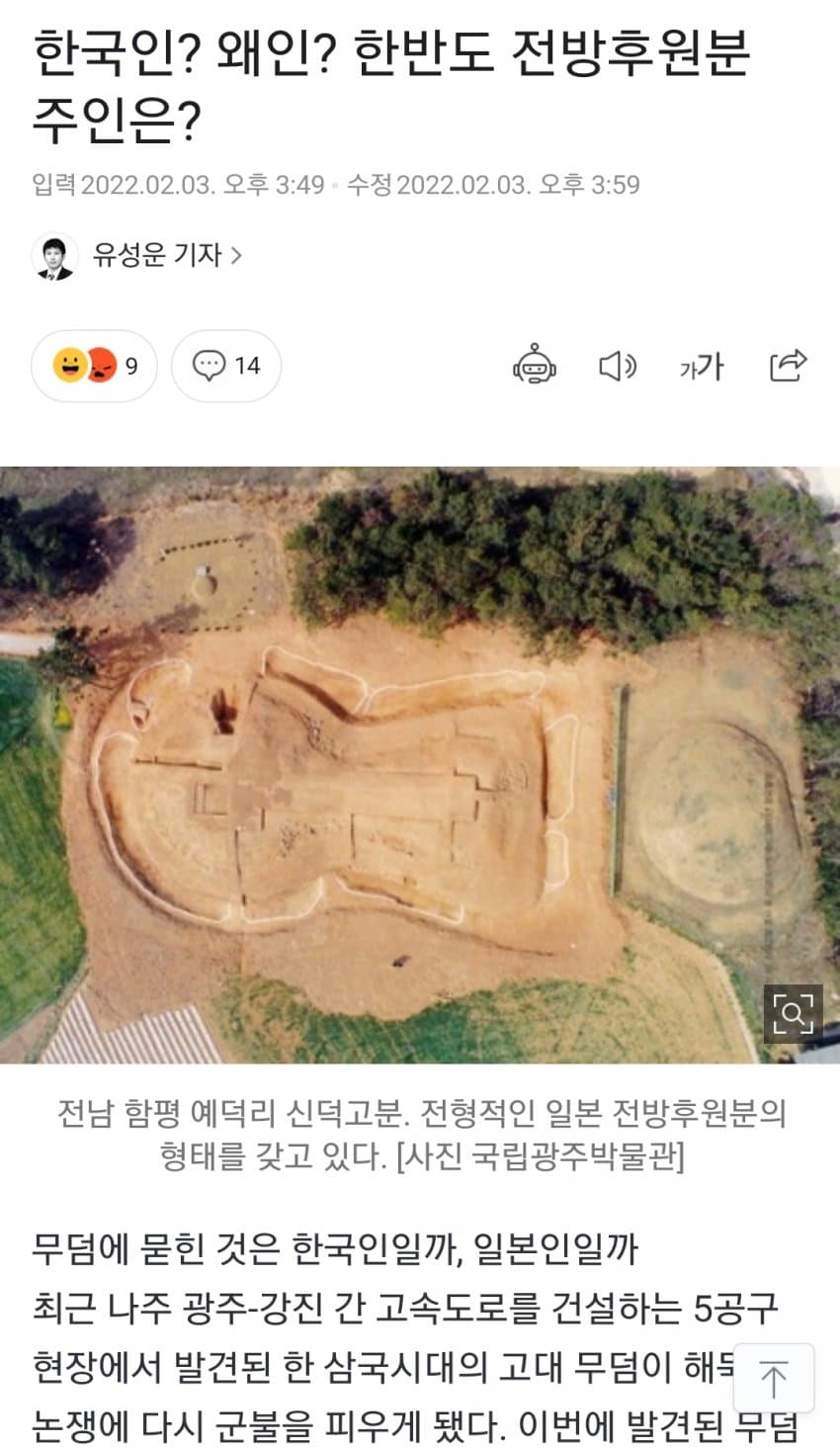Enlarge the tomb photo with the magnifier icon
The width and height of the screenshot is (840, 1448).
point(793,1013)
